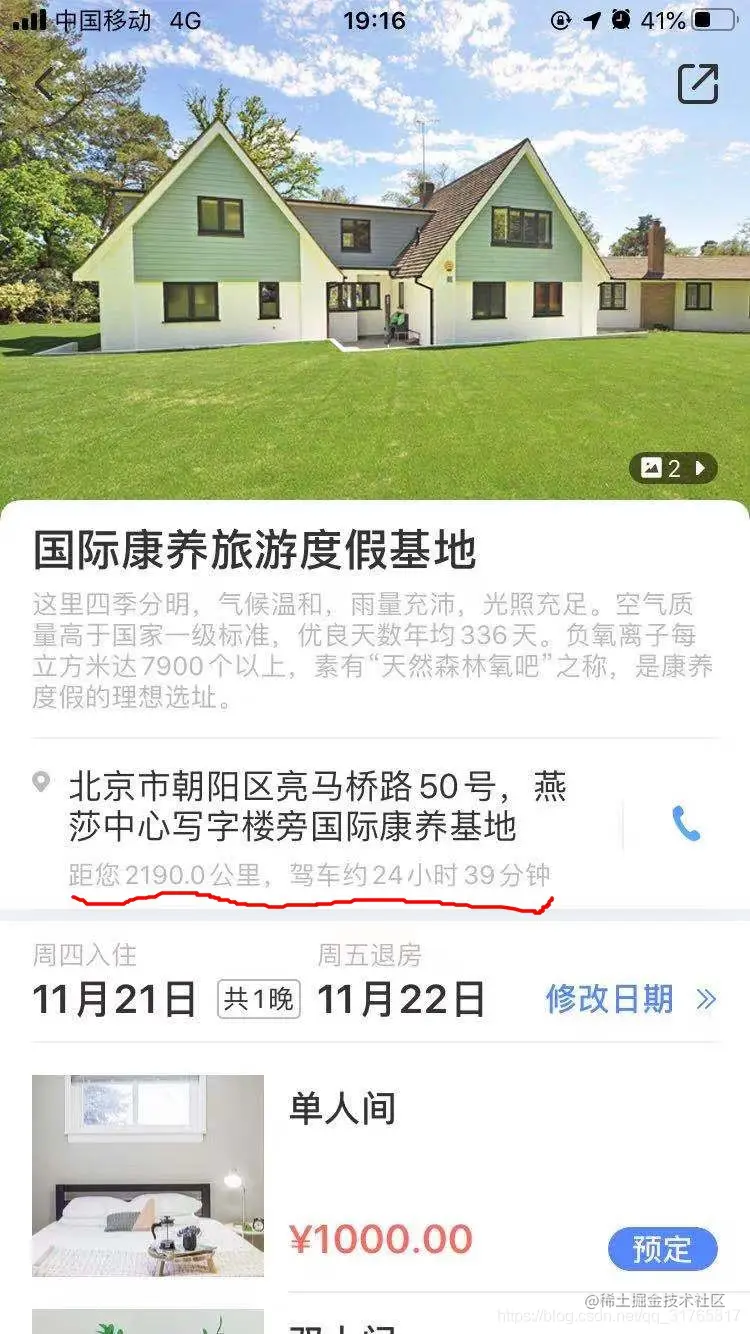
Task: Open the photo gallery counter badge
Action: [673, 467]
